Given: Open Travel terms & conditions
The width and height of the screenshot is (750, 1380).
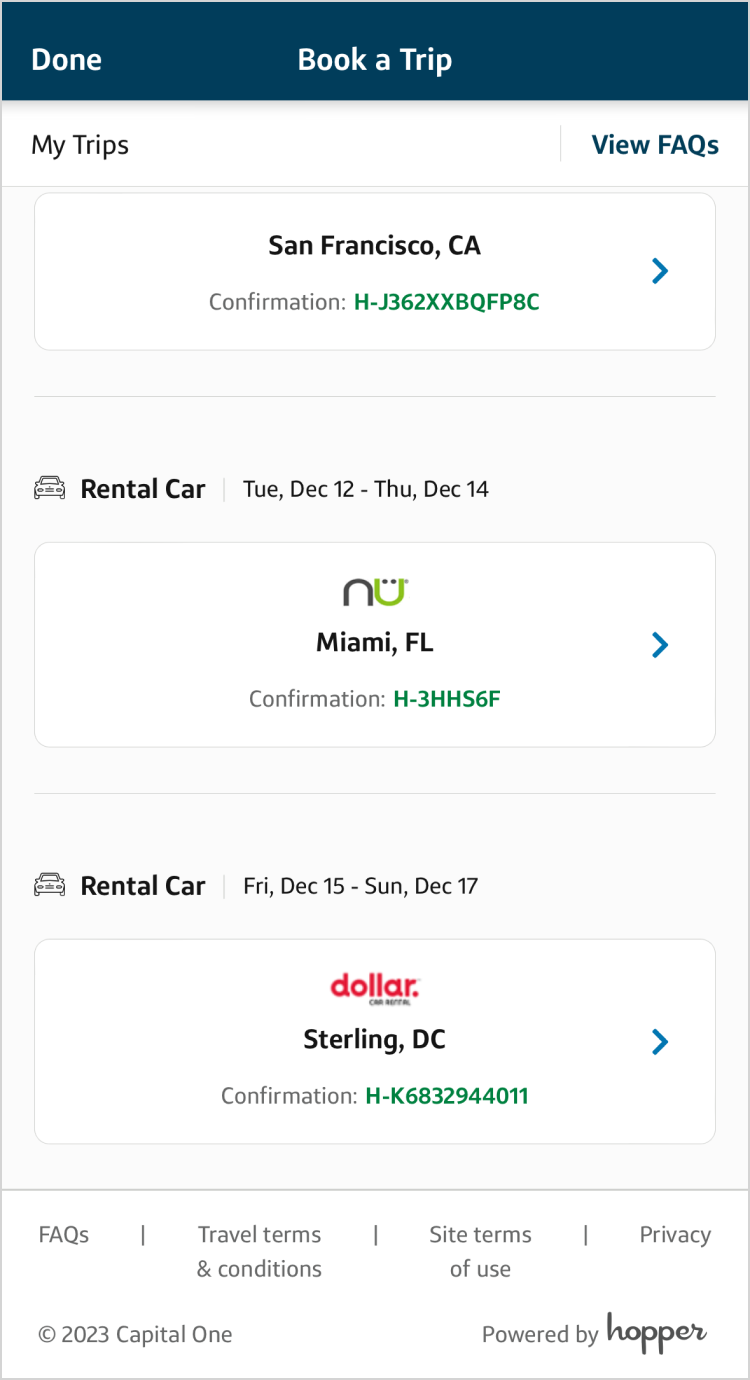Looking at the screenshot, I should (259, 1250).
